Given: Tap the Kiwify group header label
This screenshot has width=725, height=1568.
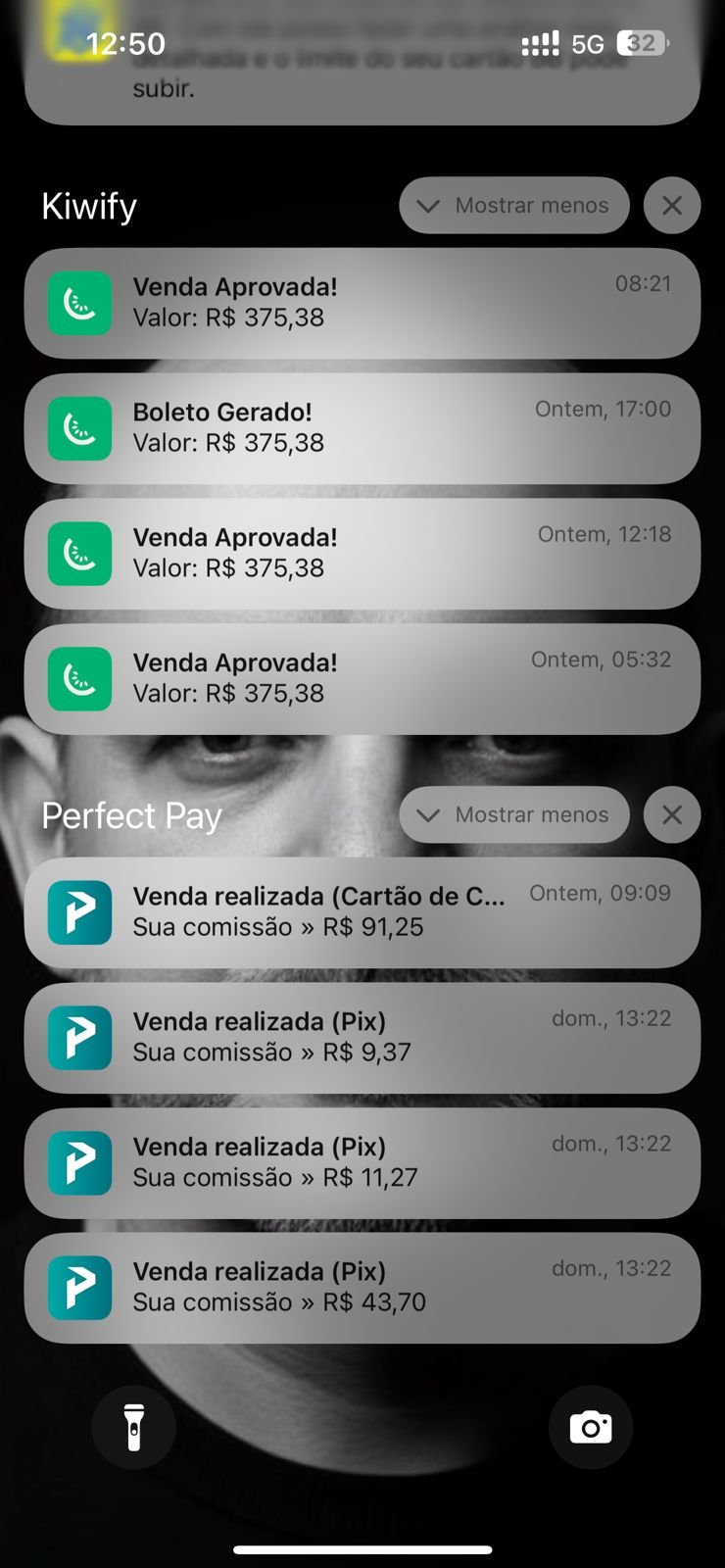Looking at the screenshot, I should pos(88,205).
